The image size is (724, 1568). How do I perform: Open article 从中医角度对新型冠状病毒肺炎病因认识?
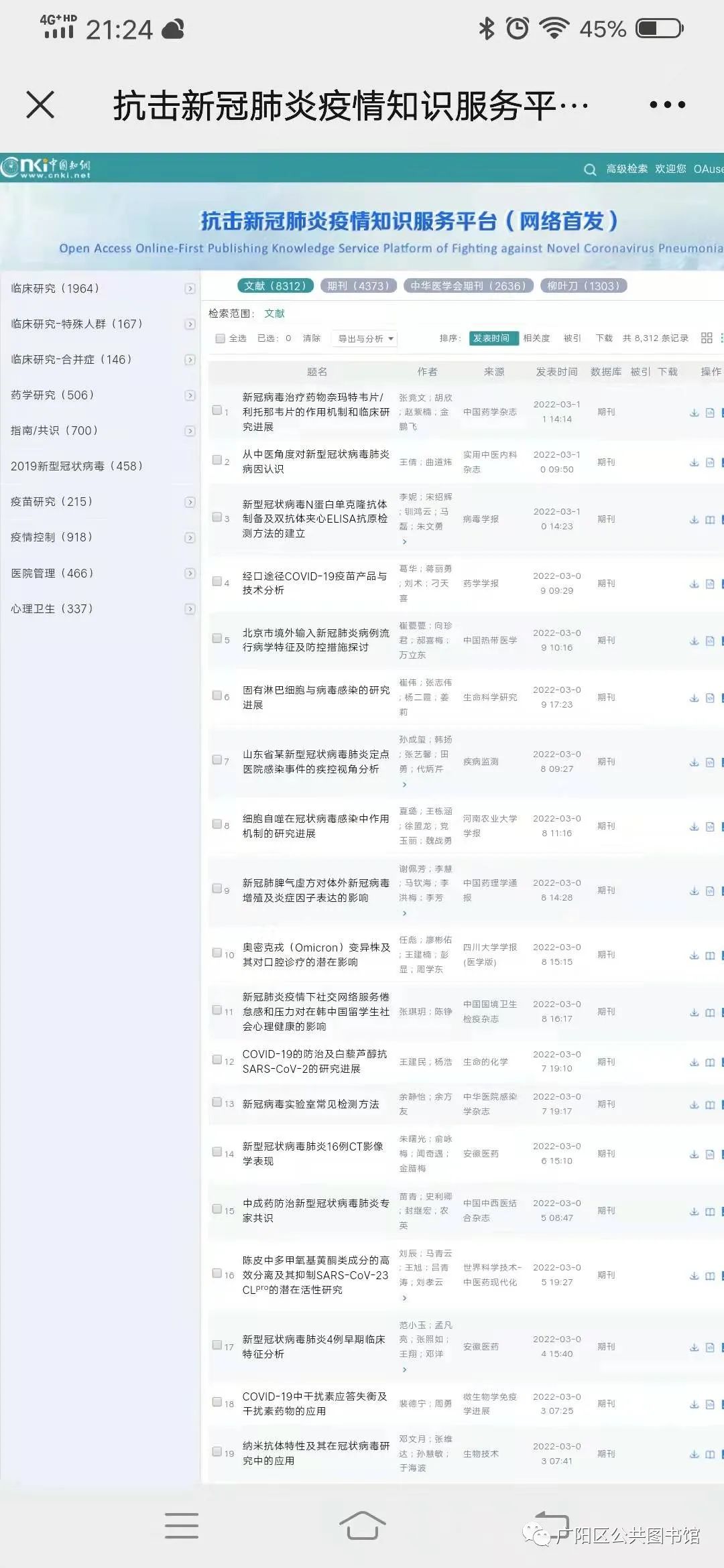pyautogui.click(x=315, y=462)
